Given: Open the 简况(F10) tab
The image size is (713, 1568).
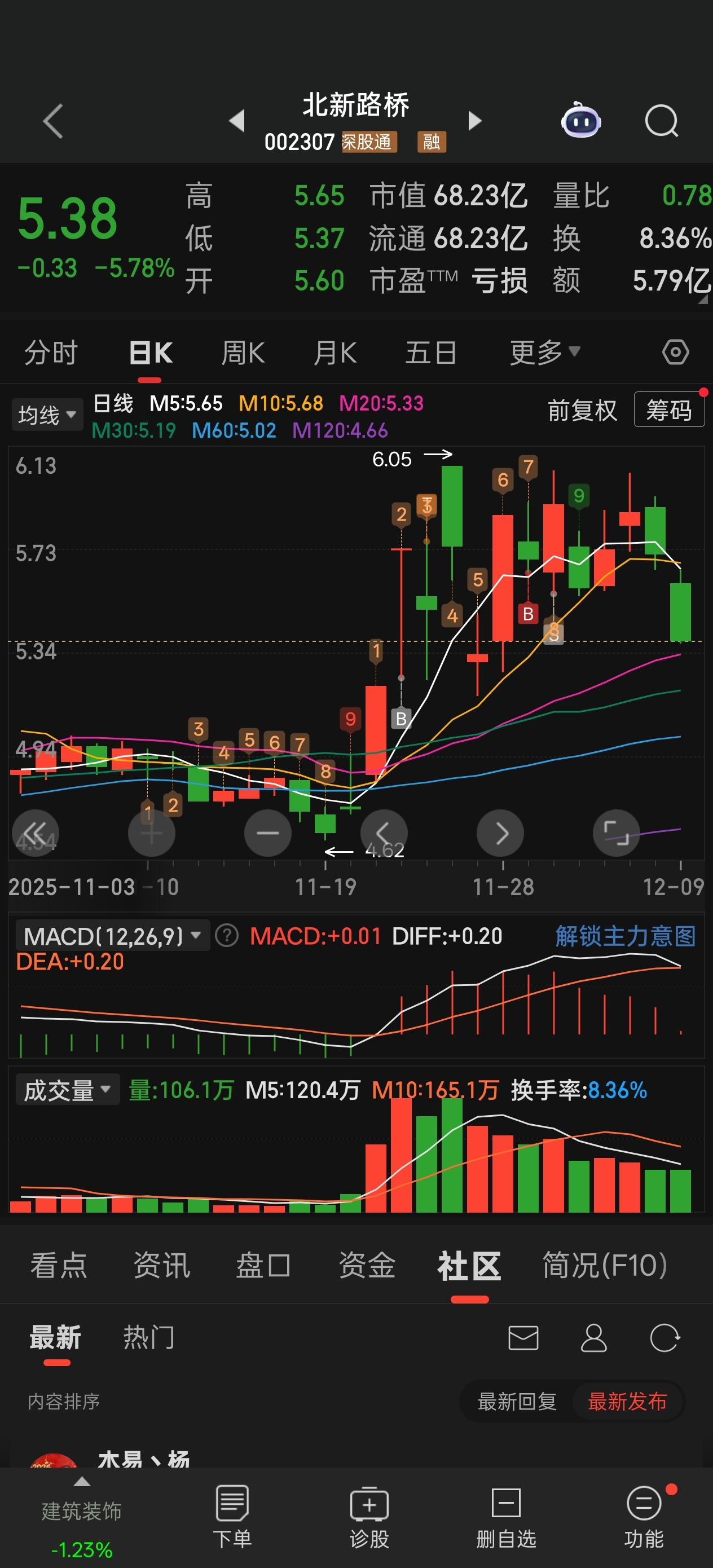Looking at the screenshot, I should [x=604, y=1266].
